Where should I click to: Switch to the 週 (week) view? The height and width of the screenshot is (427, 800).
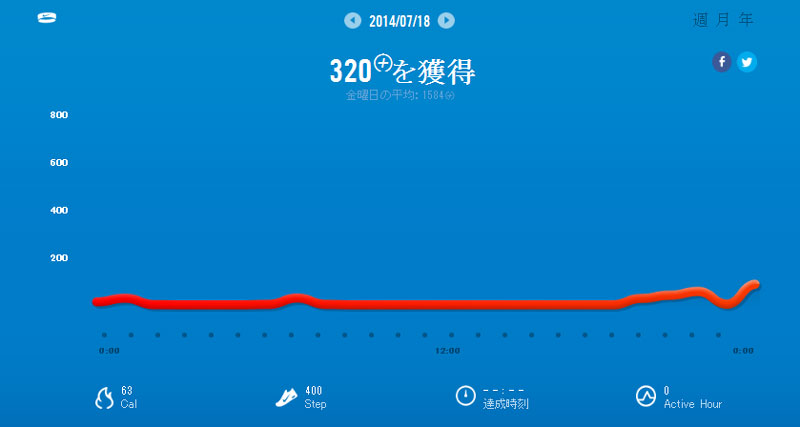(700, 20)
